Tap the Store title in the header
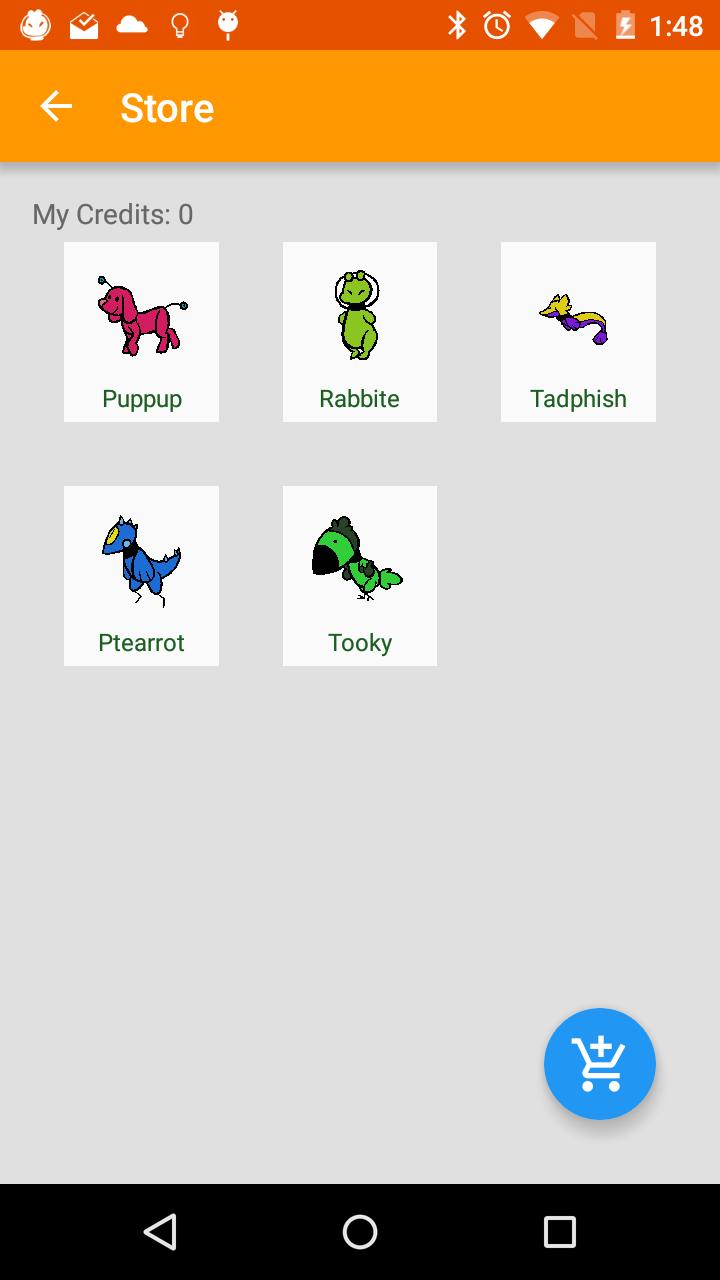The width and height of the screenshot is (720, 1280). [167, 106]
